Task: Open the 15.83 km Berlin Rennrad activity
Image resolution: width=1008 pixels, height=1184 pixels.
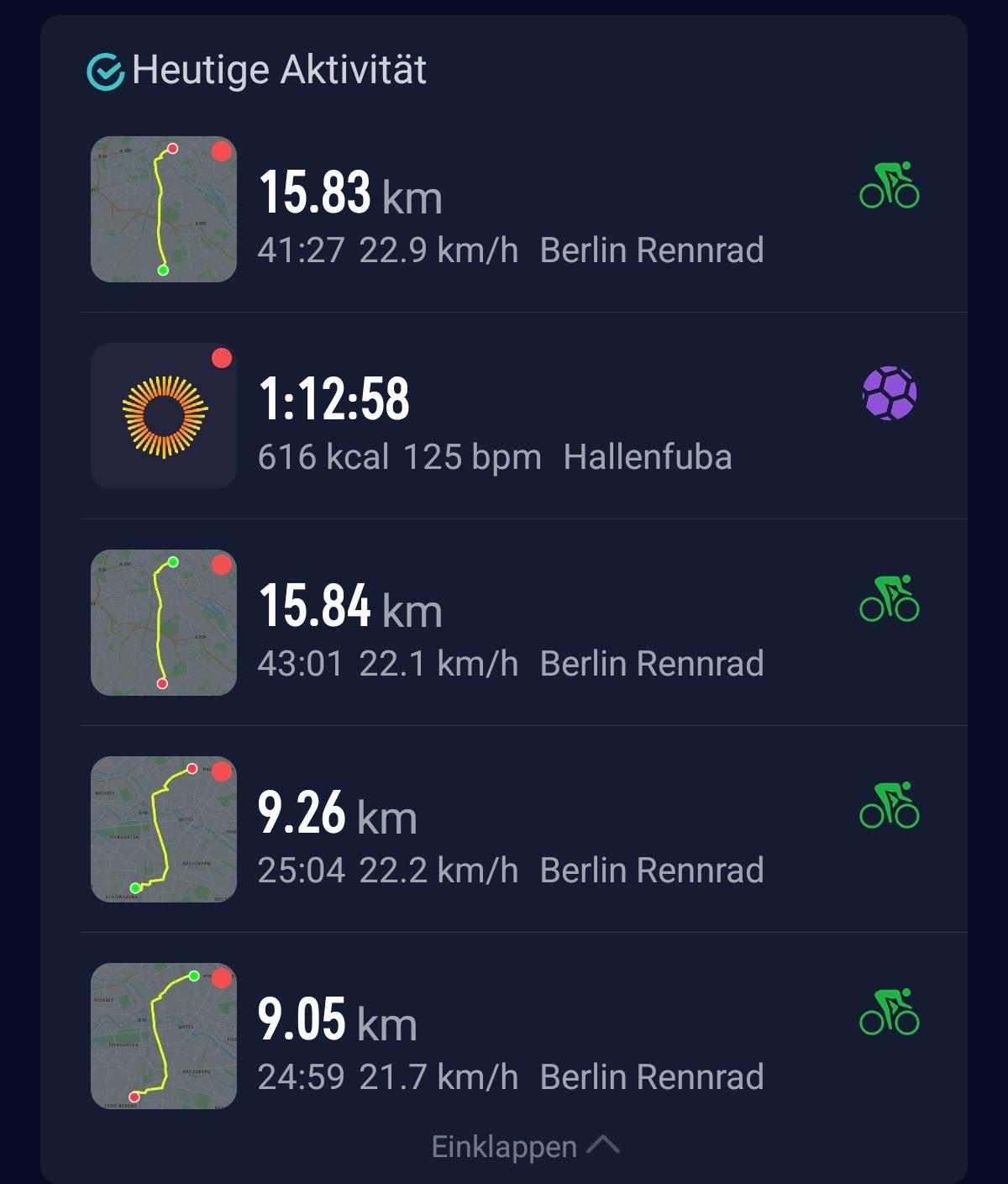Action: (510, 210)
